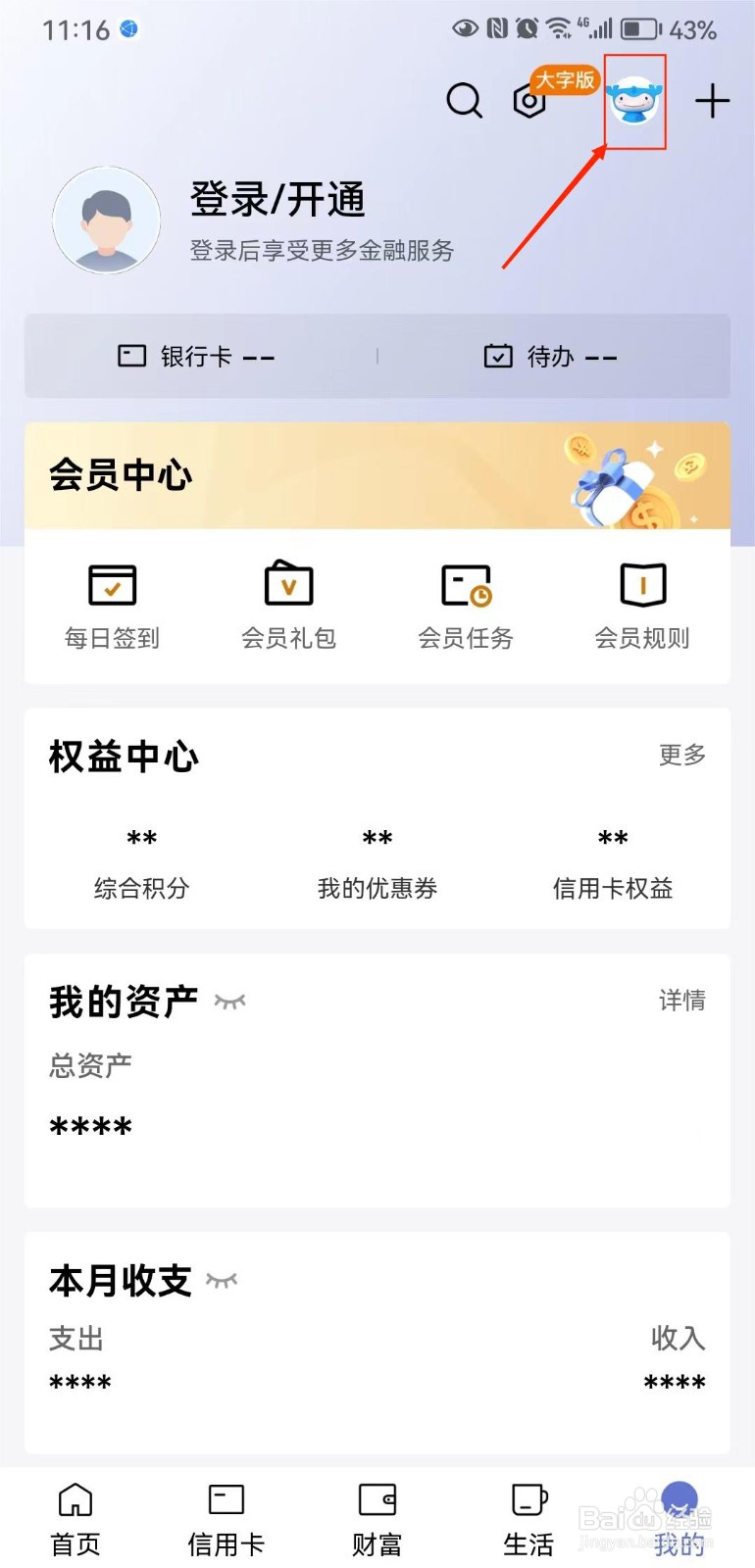The height and width of the screenshot is (1568, 755).
Task: Open 会员礼包 member gift pack
Action: pos(288,607)
